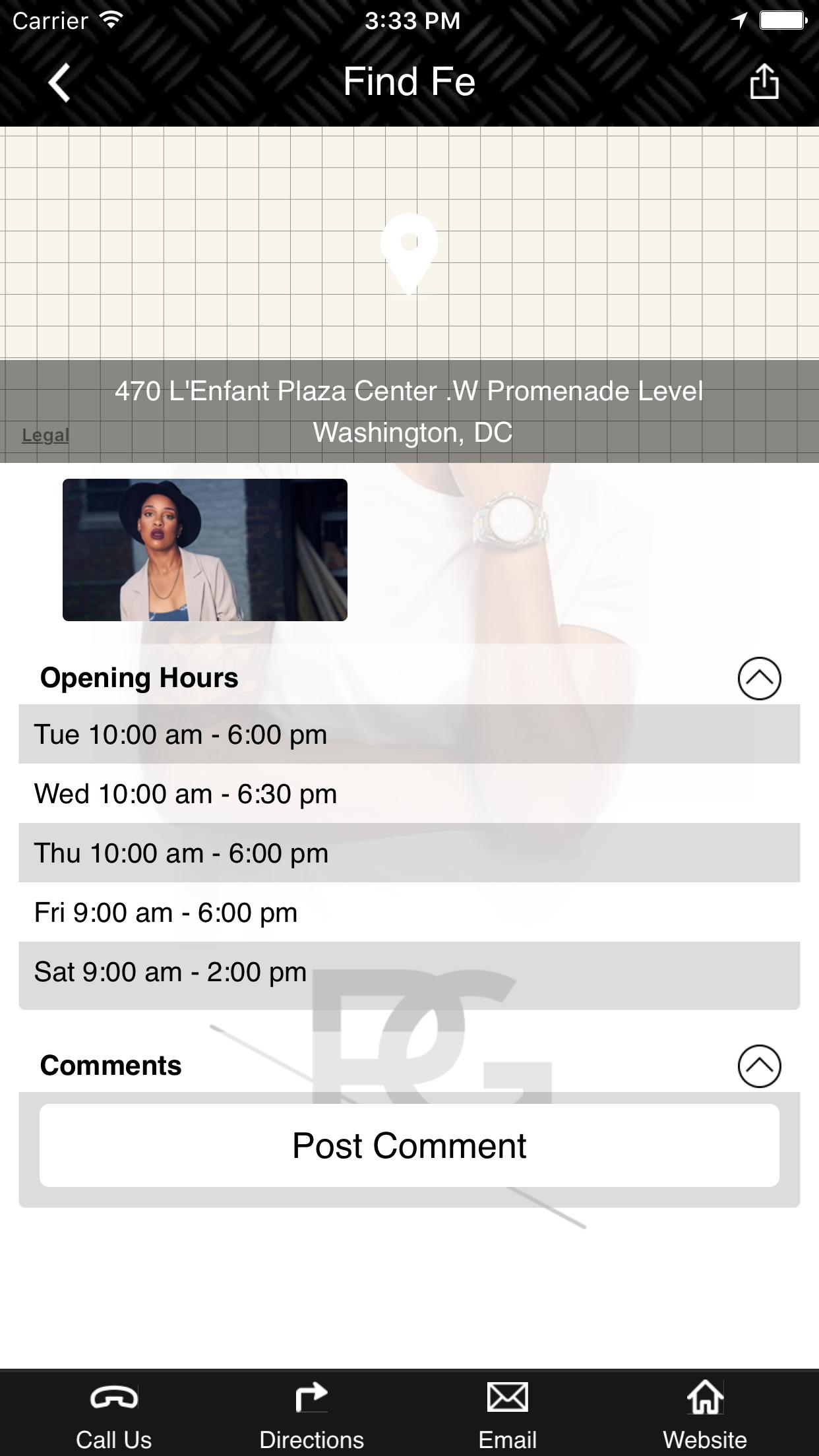Open the photo of woman in hat
Viewport: 819px width, 1456px height.
[205, 550]
